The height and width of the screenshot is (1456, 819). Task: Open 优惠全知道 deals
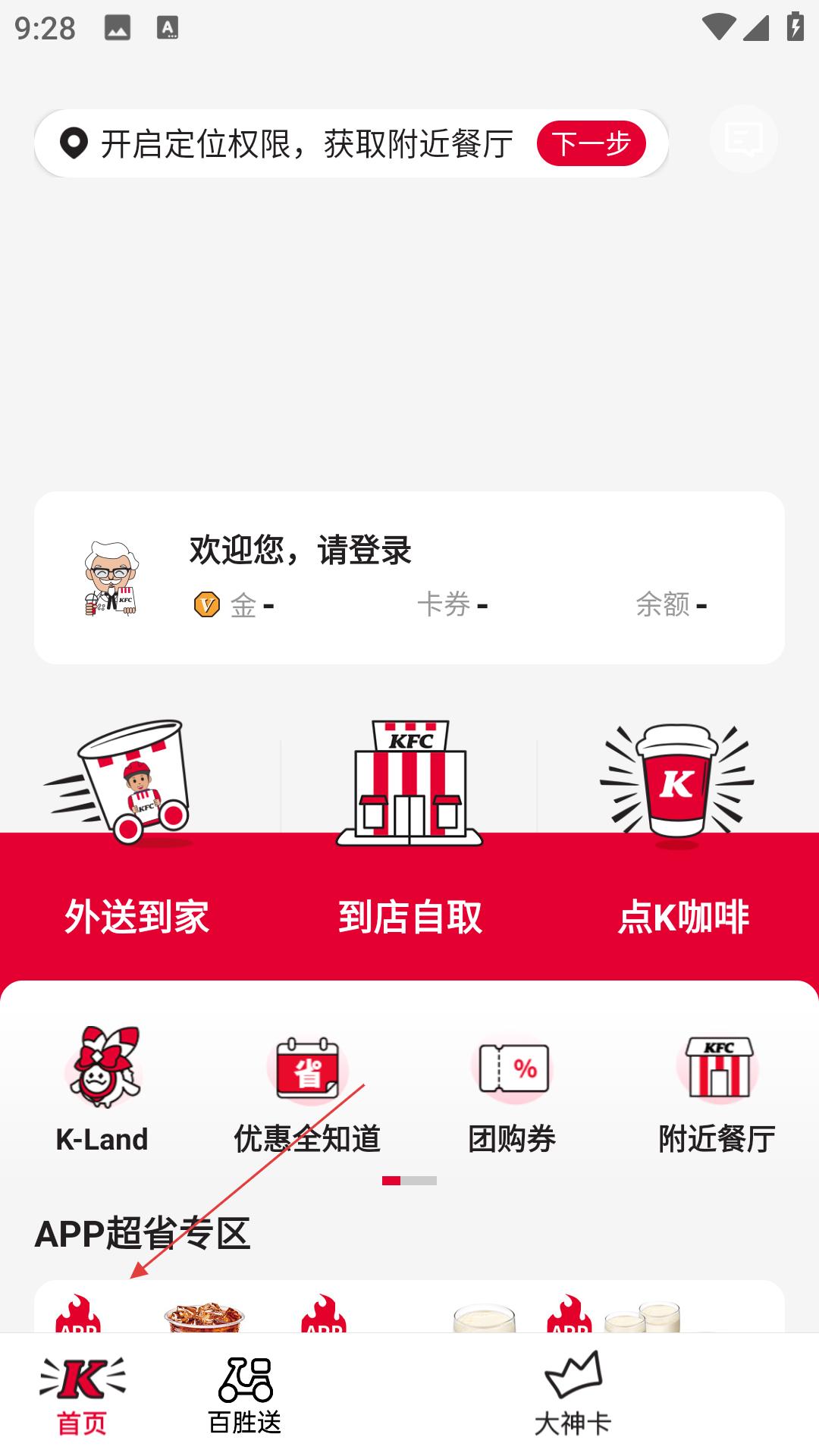point(307,1090)
